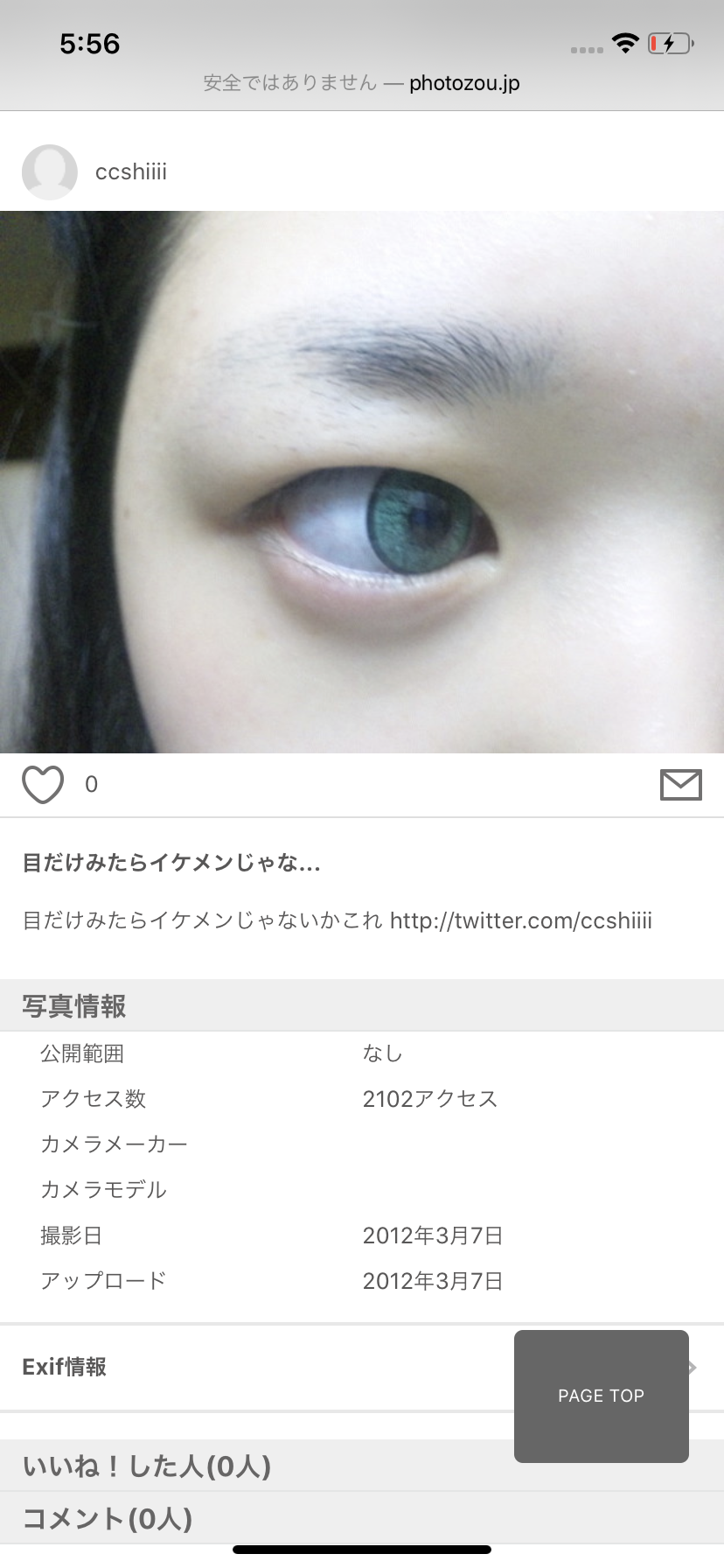The height and width of the screenshot is (1568, 724).
Task: Jump back with PAGE TOP button
Action: tap(601, 1396)
